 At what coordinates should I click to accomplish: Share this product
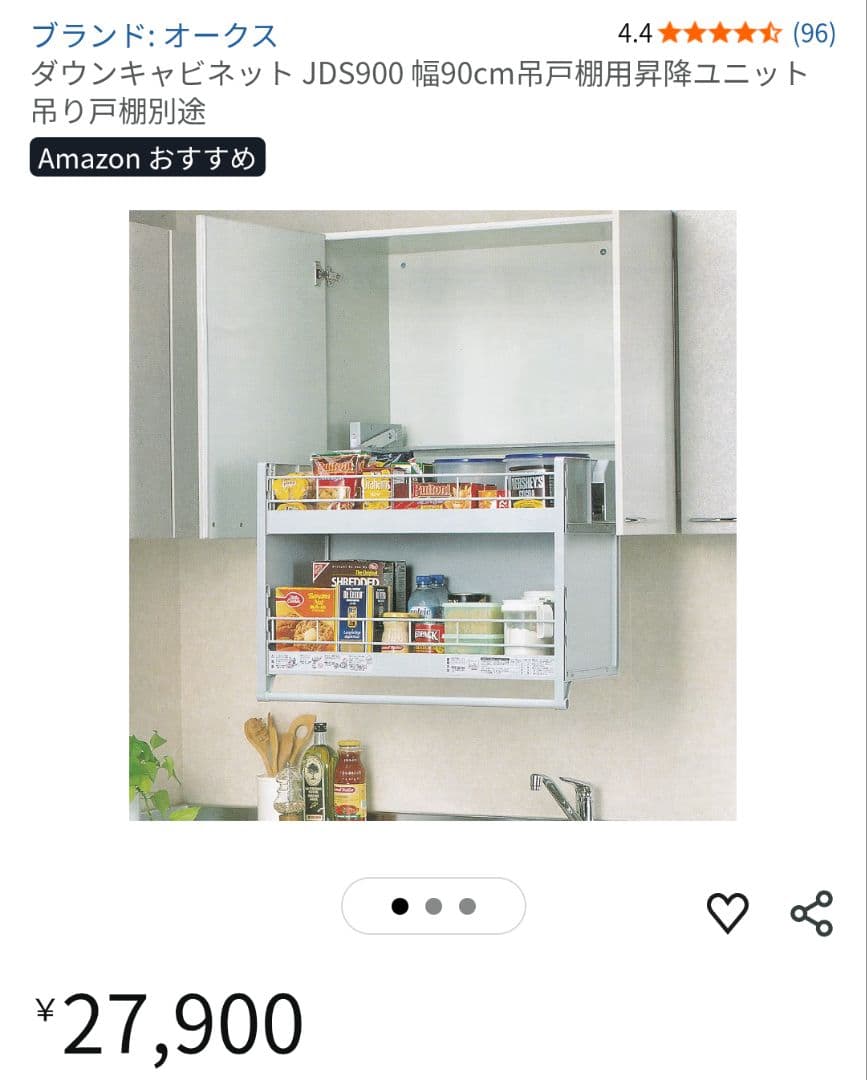pyautogui.click(x=811, y=912)
